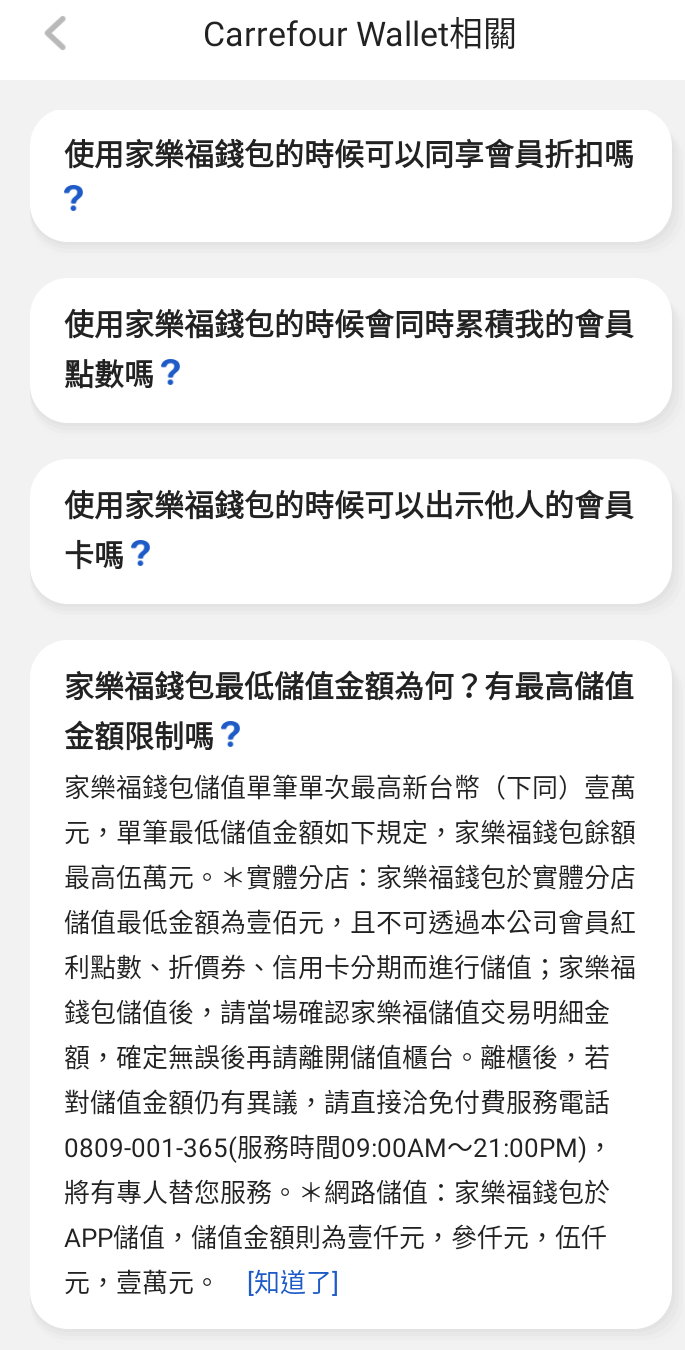Expand the question about 同享會員折扣

click(351, 176)
